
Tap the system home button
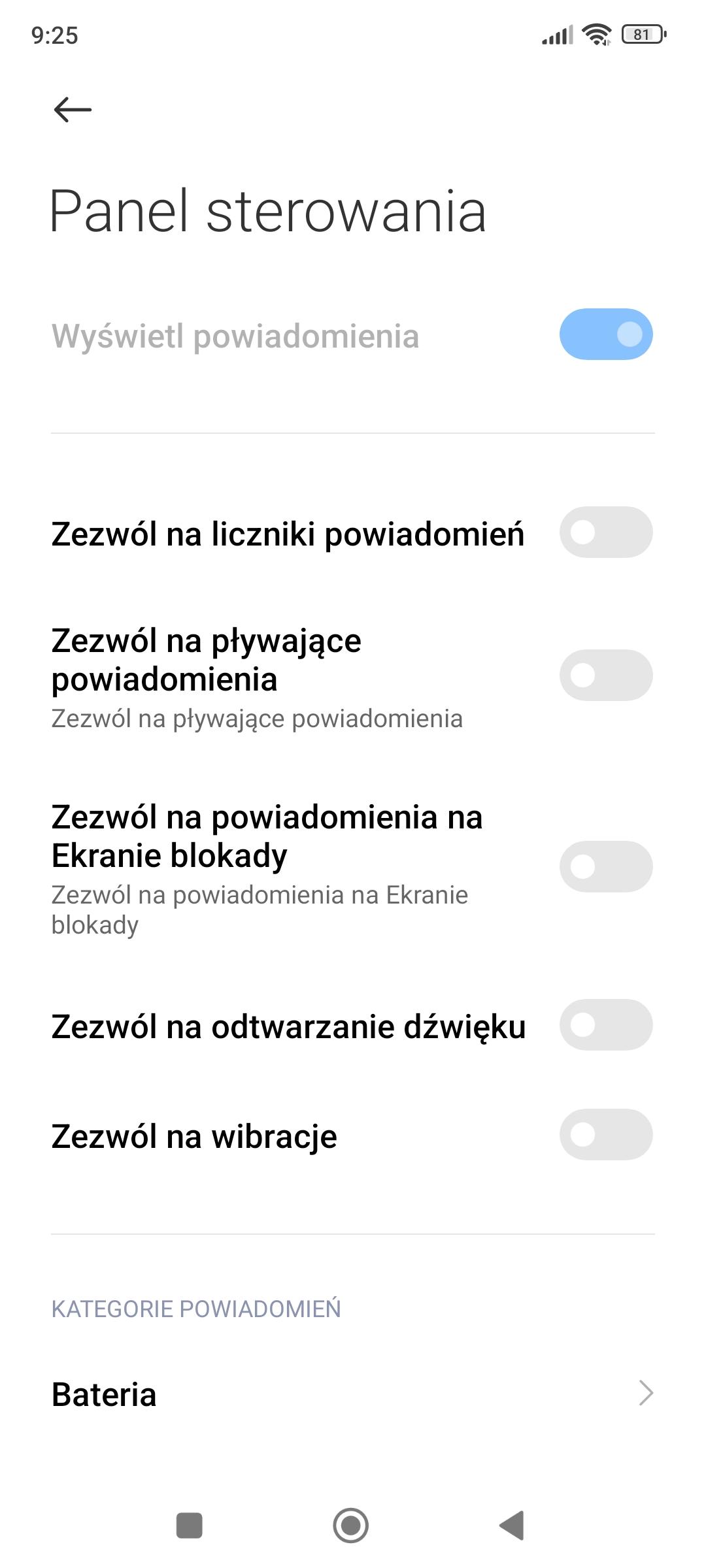pyautogui.click(x=351, y=1526)
